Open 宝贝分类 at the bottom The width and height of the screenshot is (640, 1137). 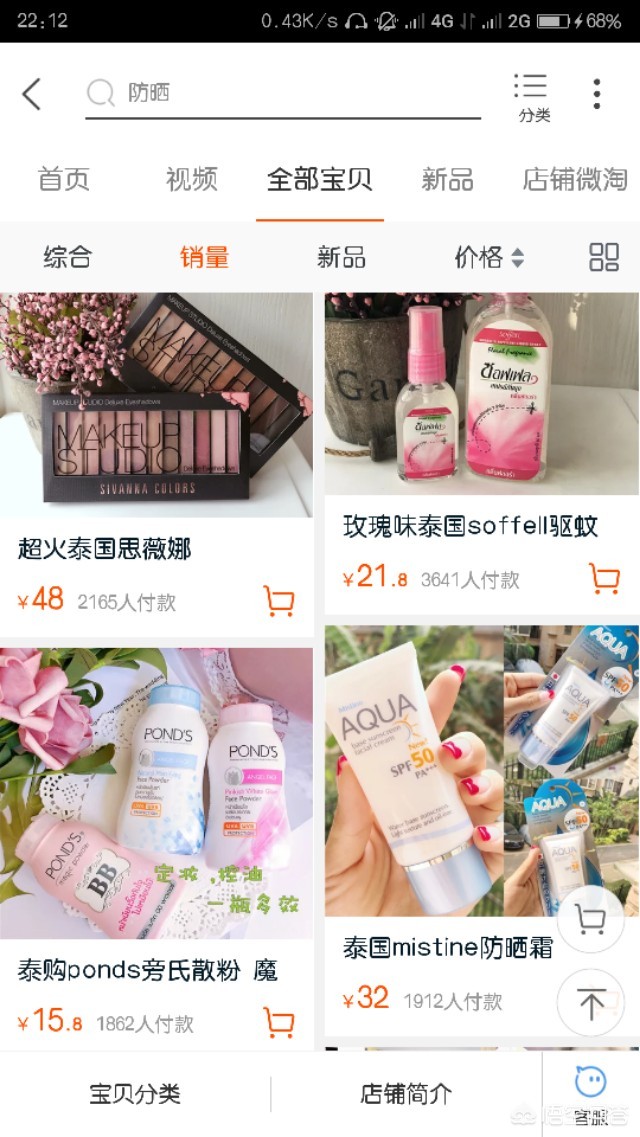tap(135, 1094)
